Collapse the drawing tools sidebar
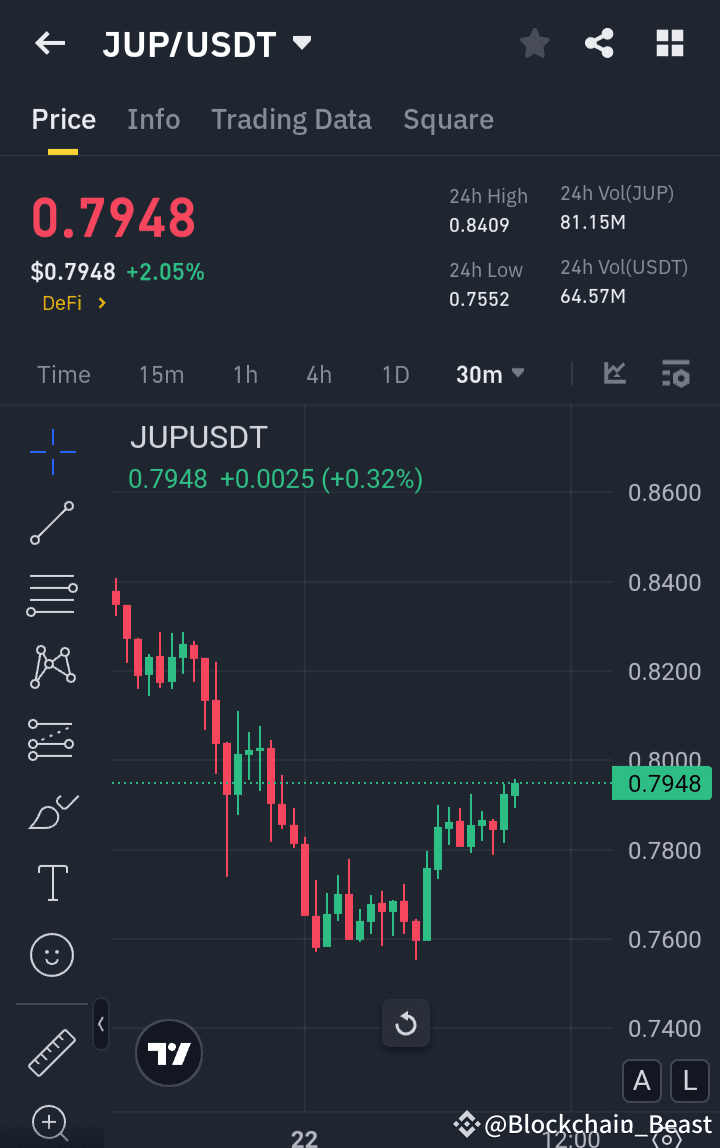 (x=101, y=1025)
